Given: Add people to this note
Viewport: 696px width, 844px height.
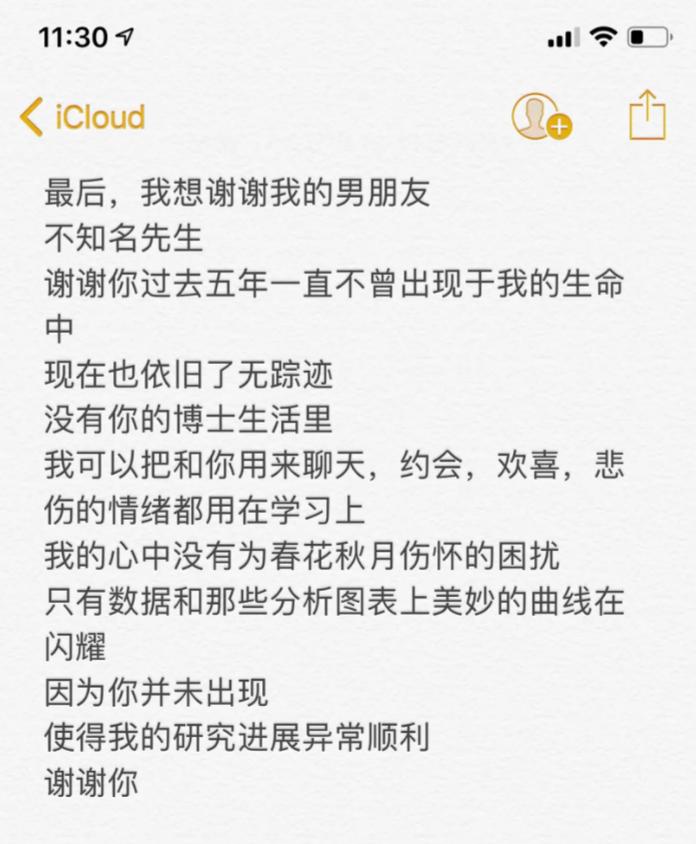Looking at the screenshot, I should pos(542,117).
